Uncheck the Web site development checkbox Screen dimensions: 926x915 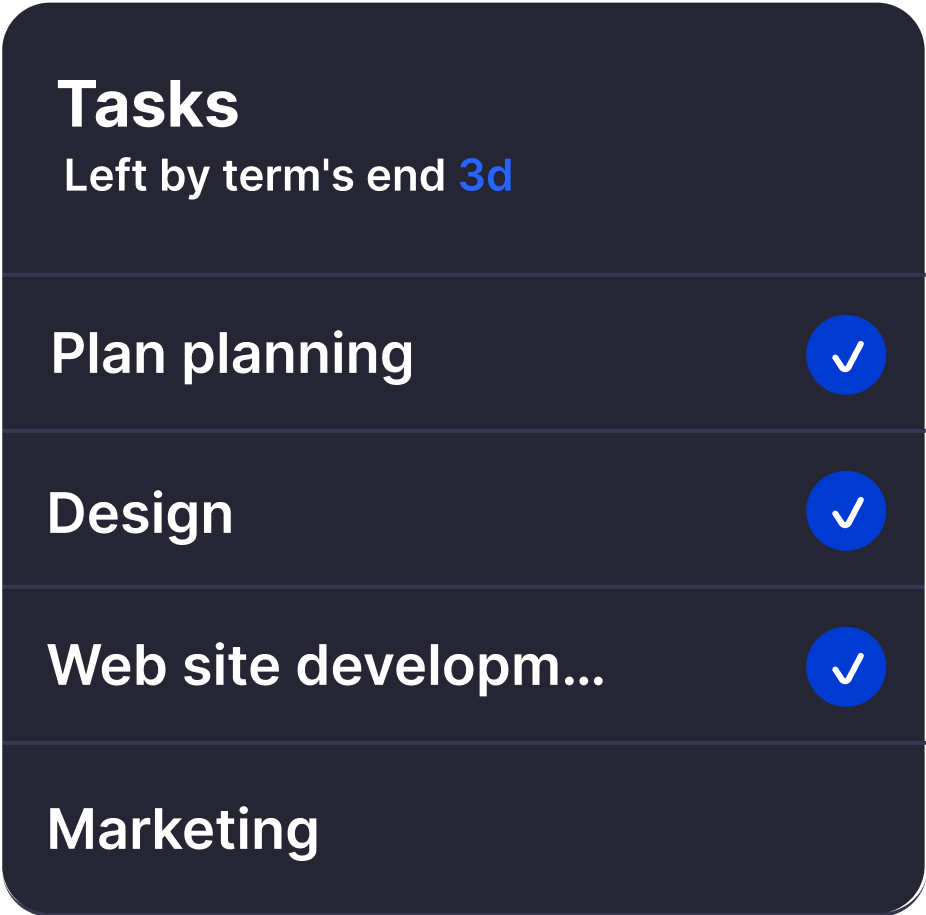click(846, 667)
